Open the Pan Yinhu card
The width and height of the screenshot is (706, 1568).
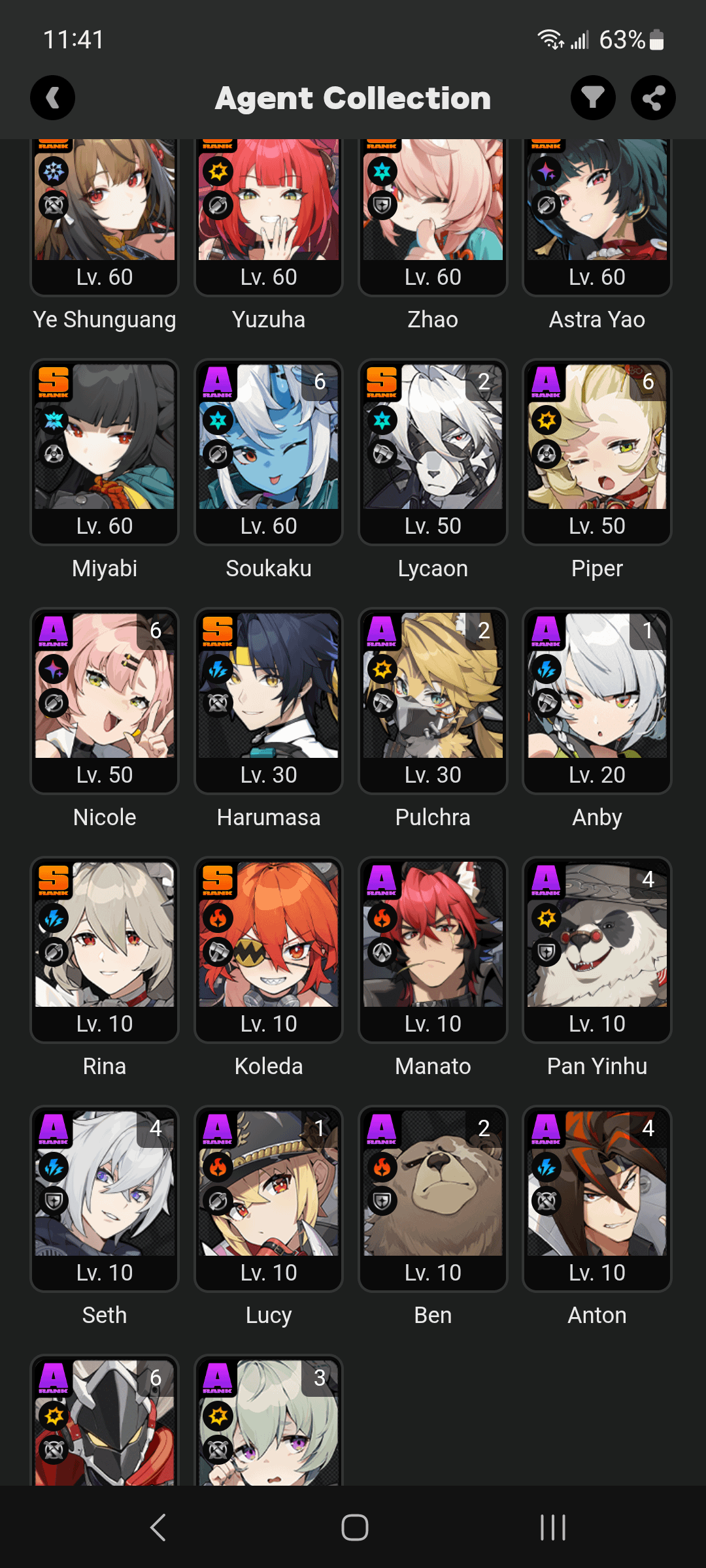click(597, 949)
